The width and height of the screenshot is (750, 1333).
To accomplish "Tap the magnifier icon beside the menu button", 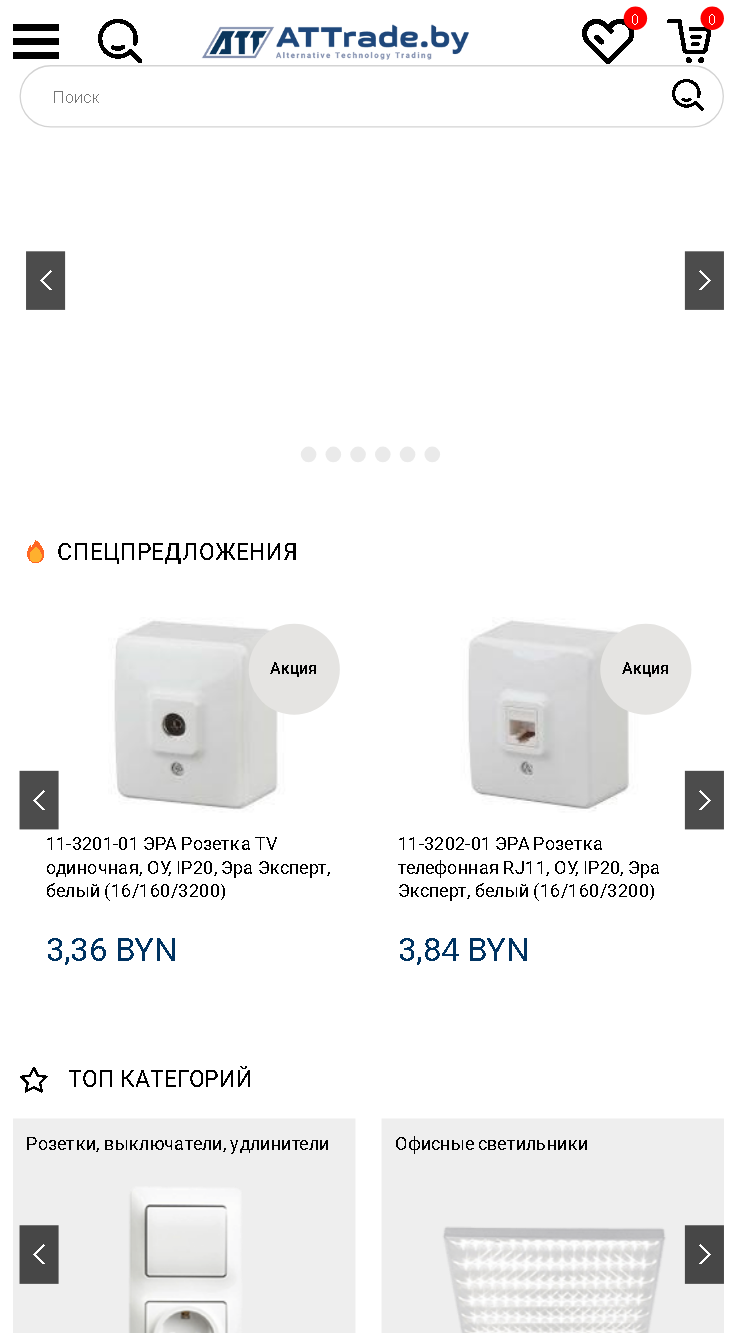I will [x=120, y=41].
